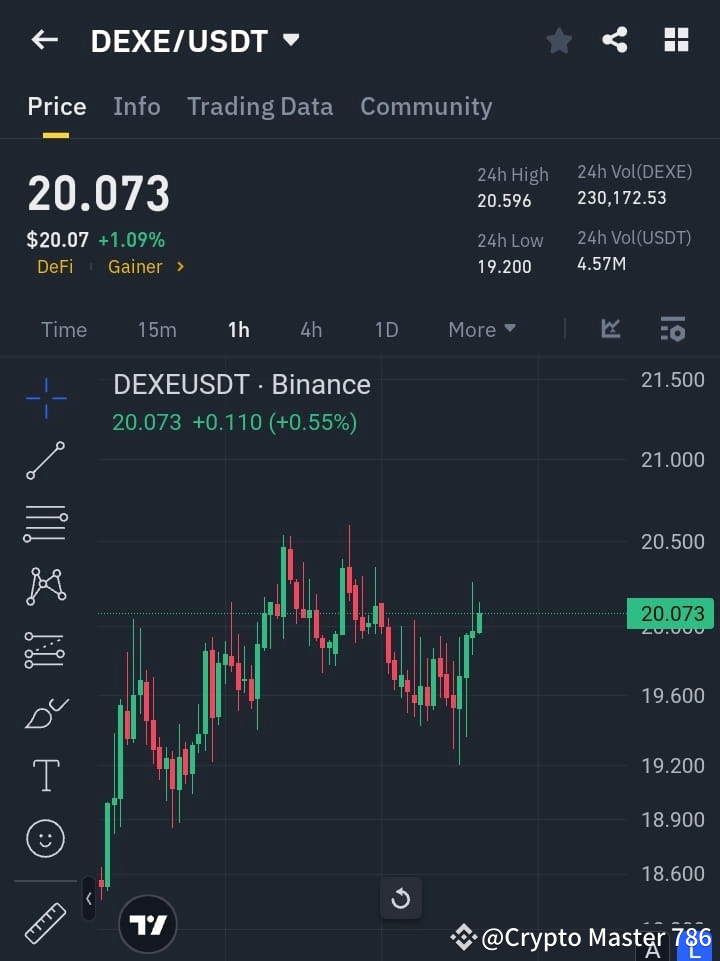Tap the refresh chart button
Viewport: 720px width, 961px height.
click(x=401, y=898)
